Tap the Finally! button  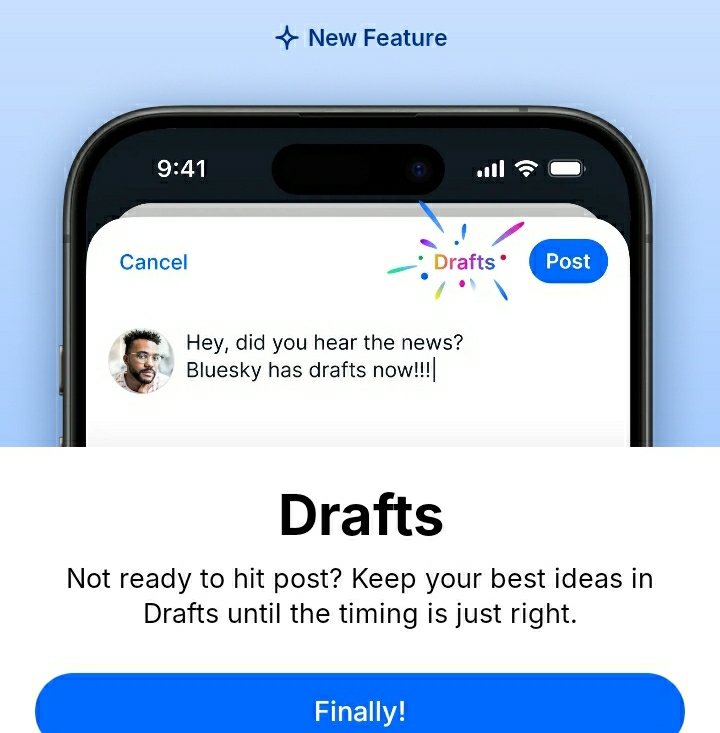pos(360,709)
